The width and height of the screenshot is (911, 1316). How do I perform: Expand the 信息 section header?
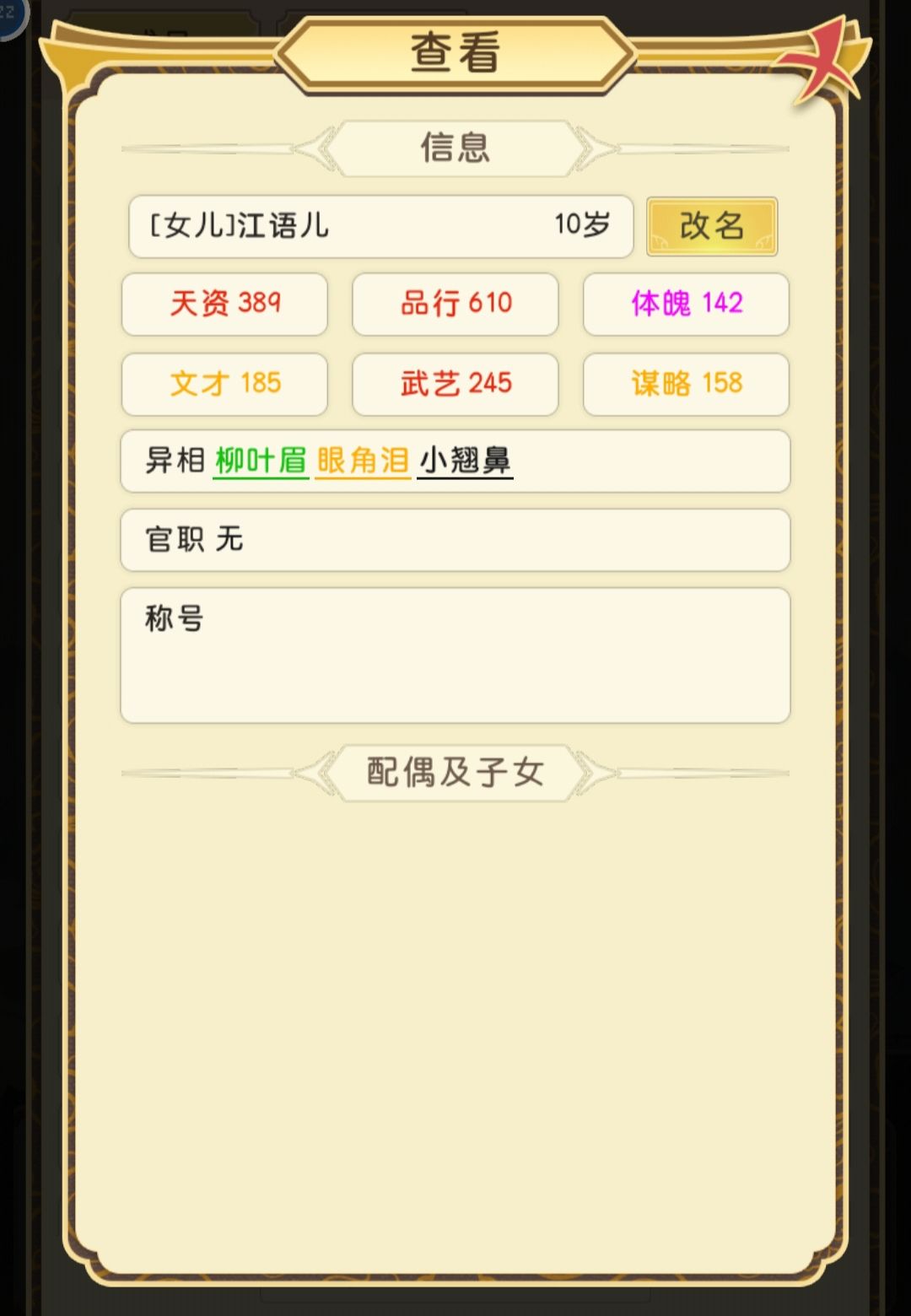455,147
